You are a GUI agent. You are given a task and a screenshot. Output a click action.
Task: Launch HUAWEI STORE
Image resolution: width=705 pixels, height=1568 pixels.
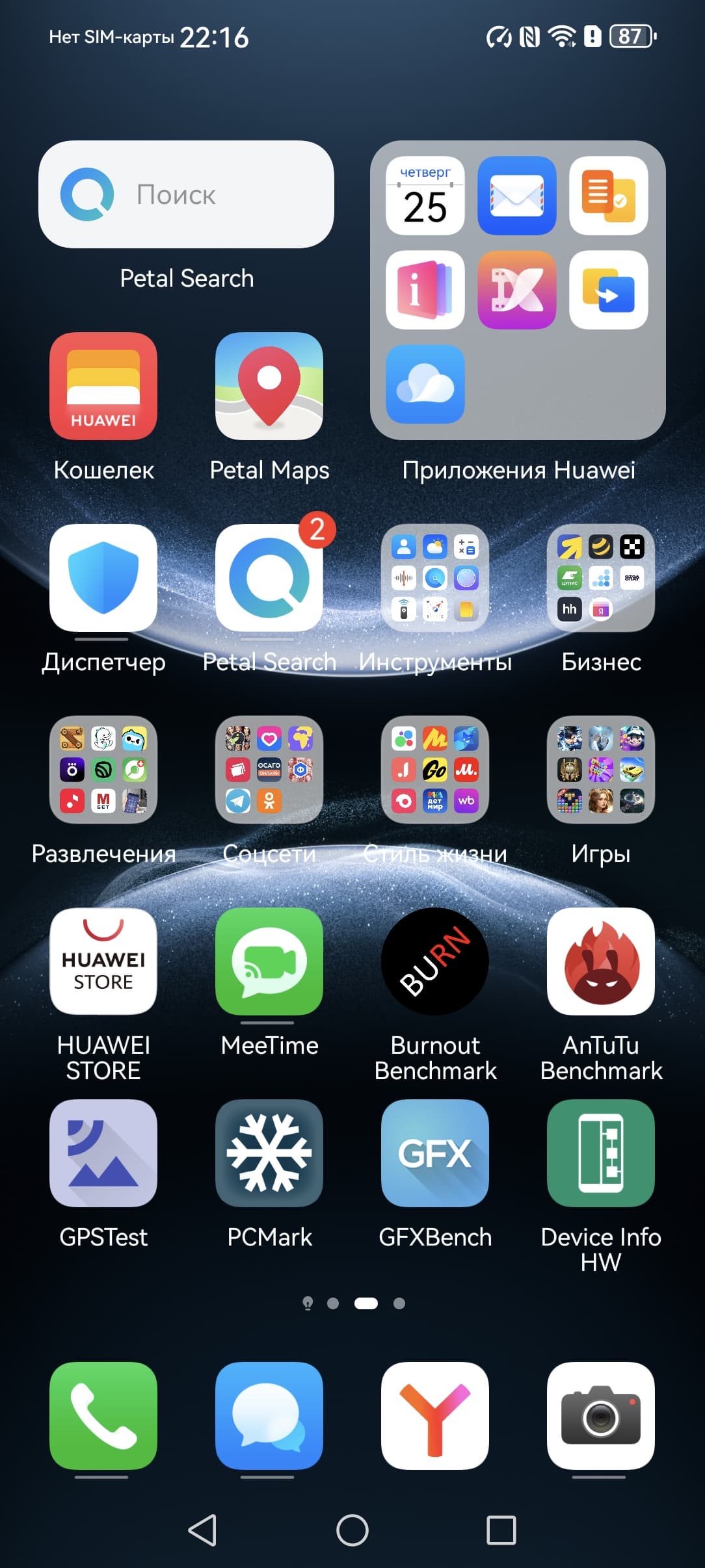tap(103, 961)
